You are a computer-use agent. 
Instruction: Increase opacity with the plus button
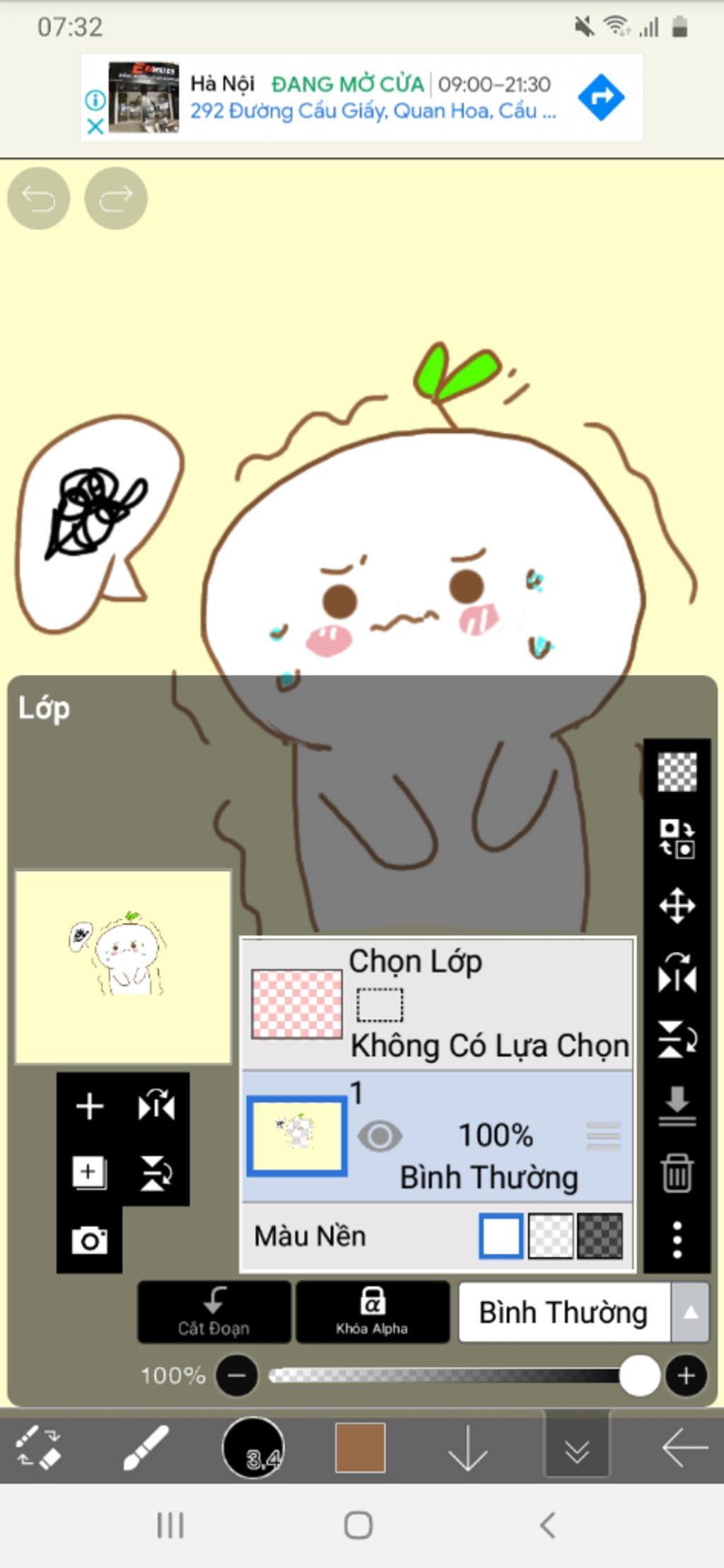(x=685, y=1376)
